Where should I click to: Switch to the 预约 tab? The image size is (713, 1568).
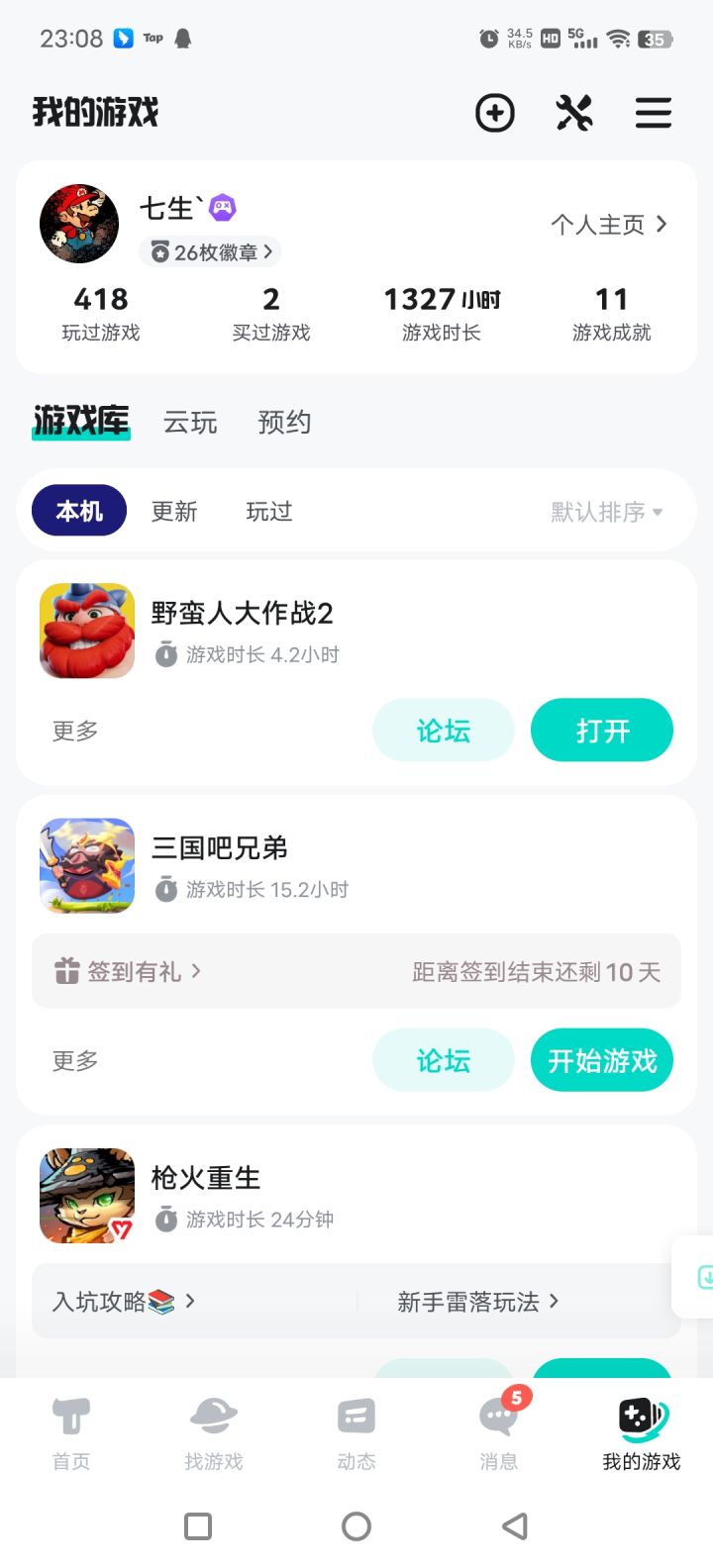283,423
